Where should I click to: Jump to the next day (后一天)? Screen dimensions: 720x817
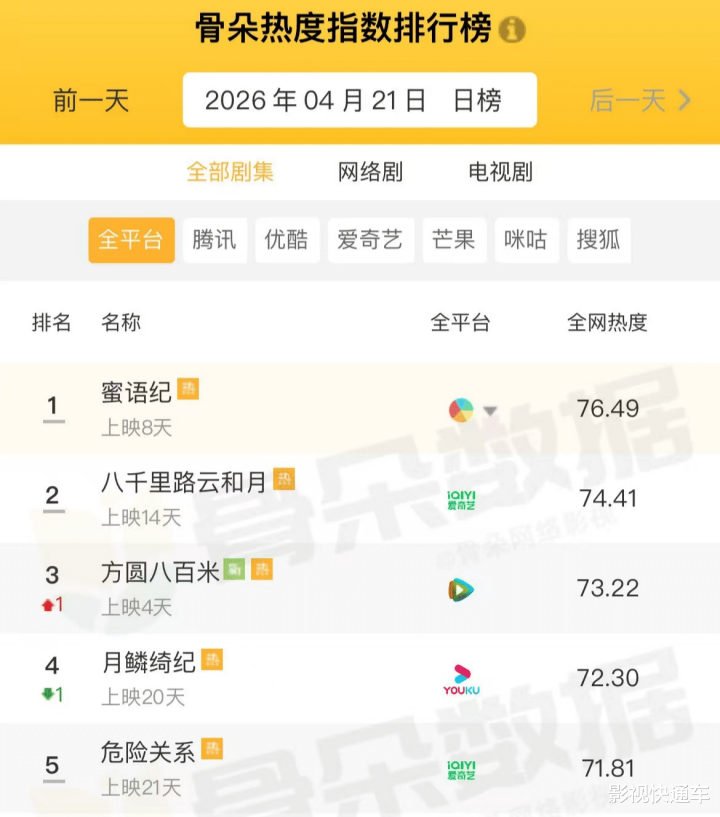tap(640, 101)
